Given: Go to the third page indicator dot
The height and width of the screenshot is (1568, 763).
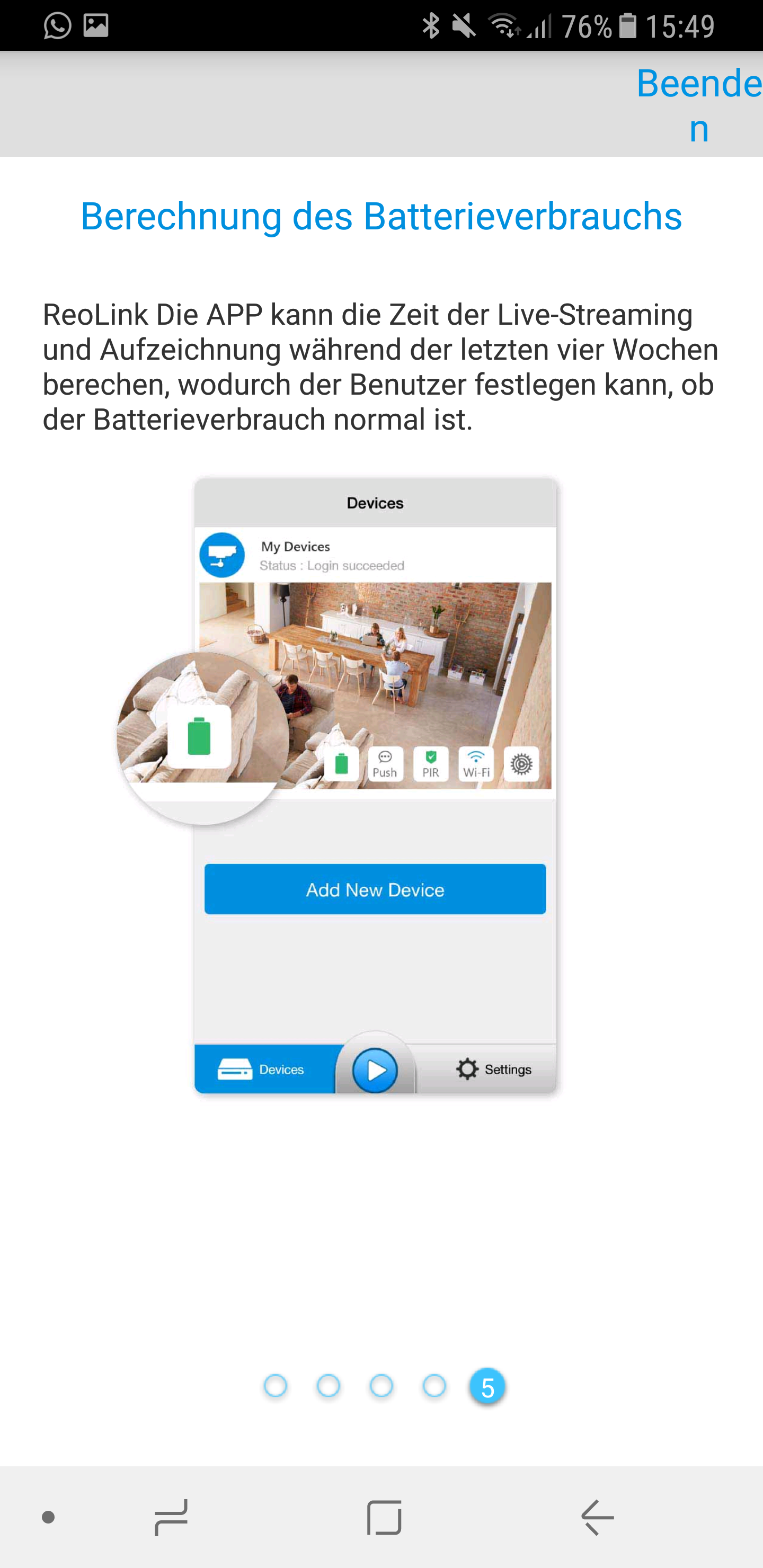Looking at the screenshot, I should coord(381,1386).
